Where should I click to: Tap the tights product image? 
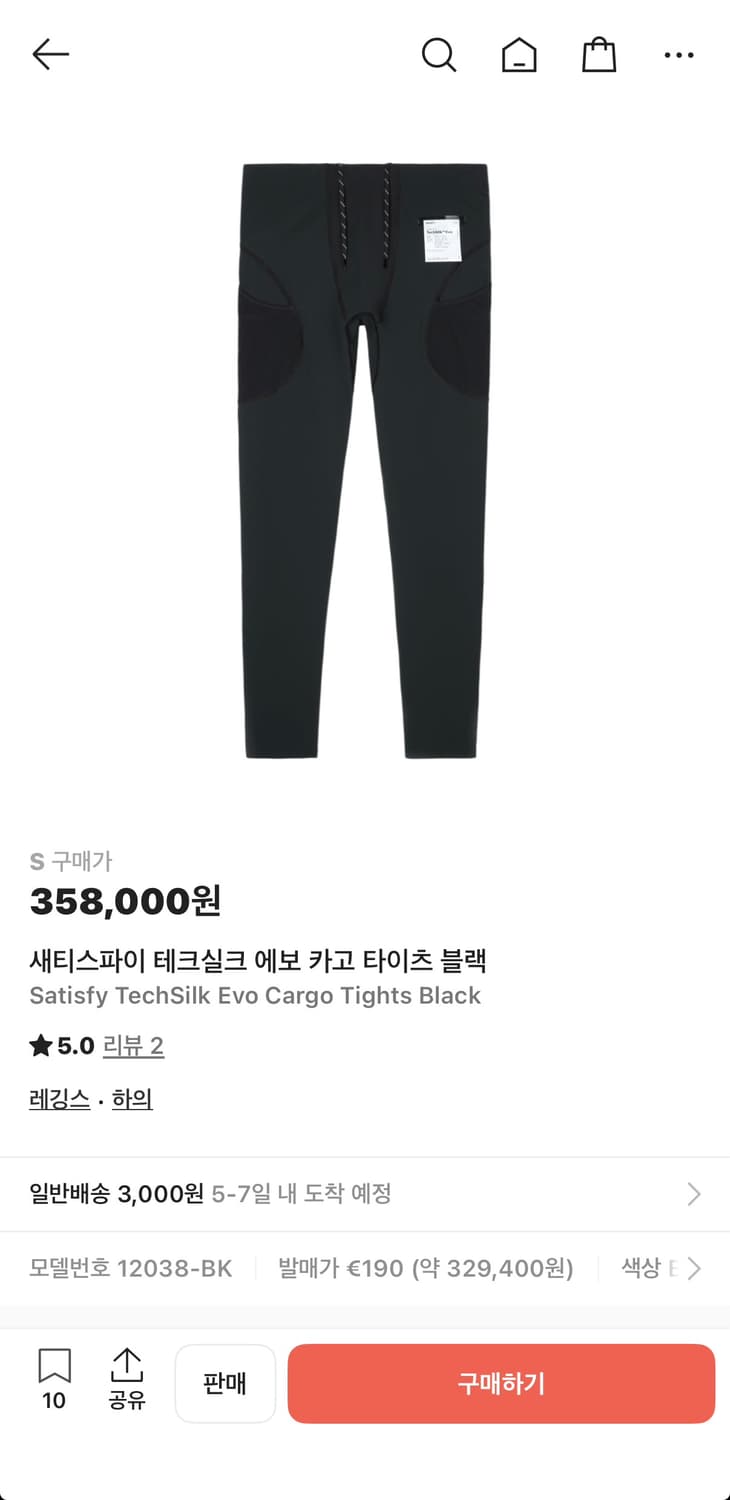point(365,460)
